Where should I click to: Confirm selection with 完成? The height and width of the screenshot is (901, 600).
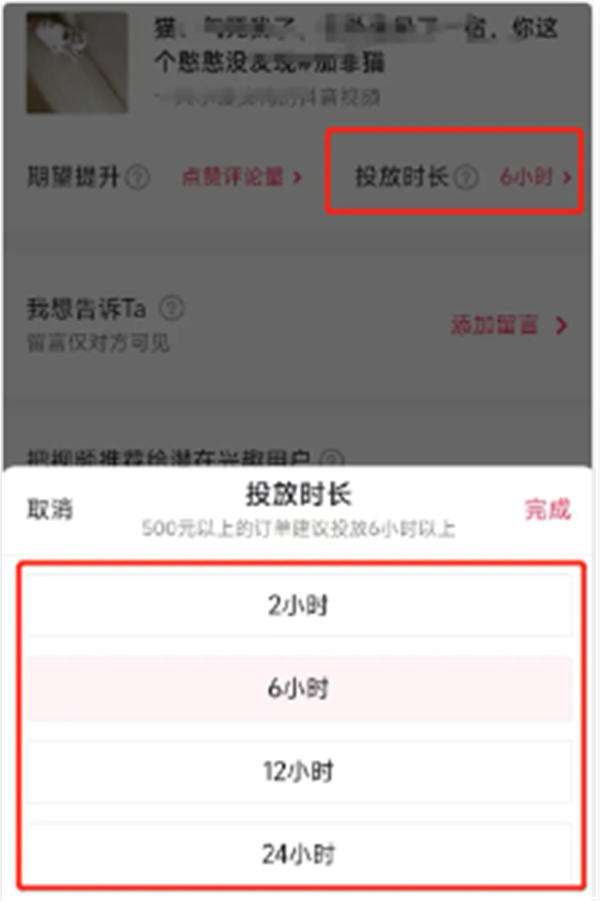click(x=547, y=509)
